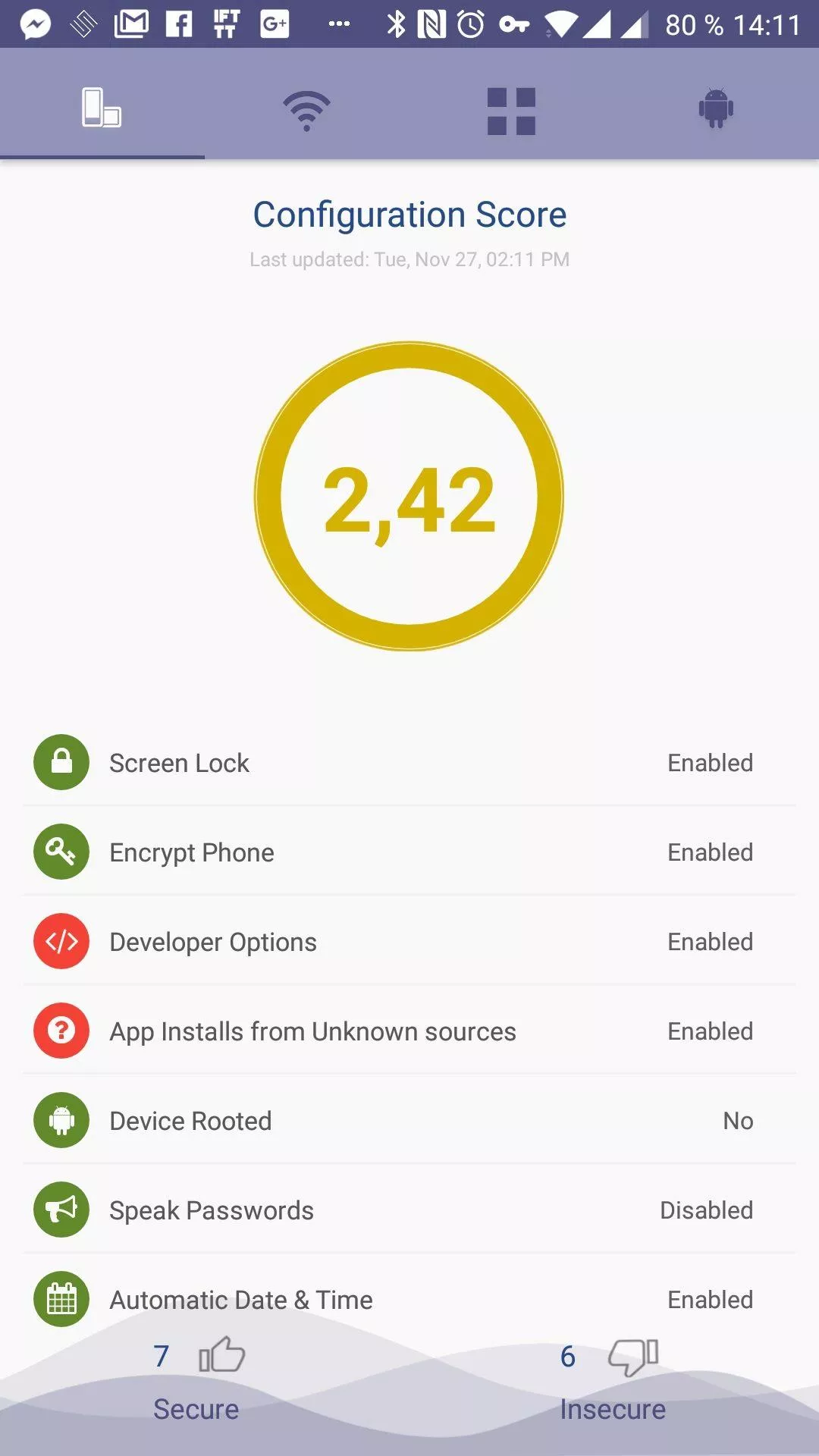Screen dimensions: 819x1456
Task: View Developer Options details
Action: [x=409, y=941]
